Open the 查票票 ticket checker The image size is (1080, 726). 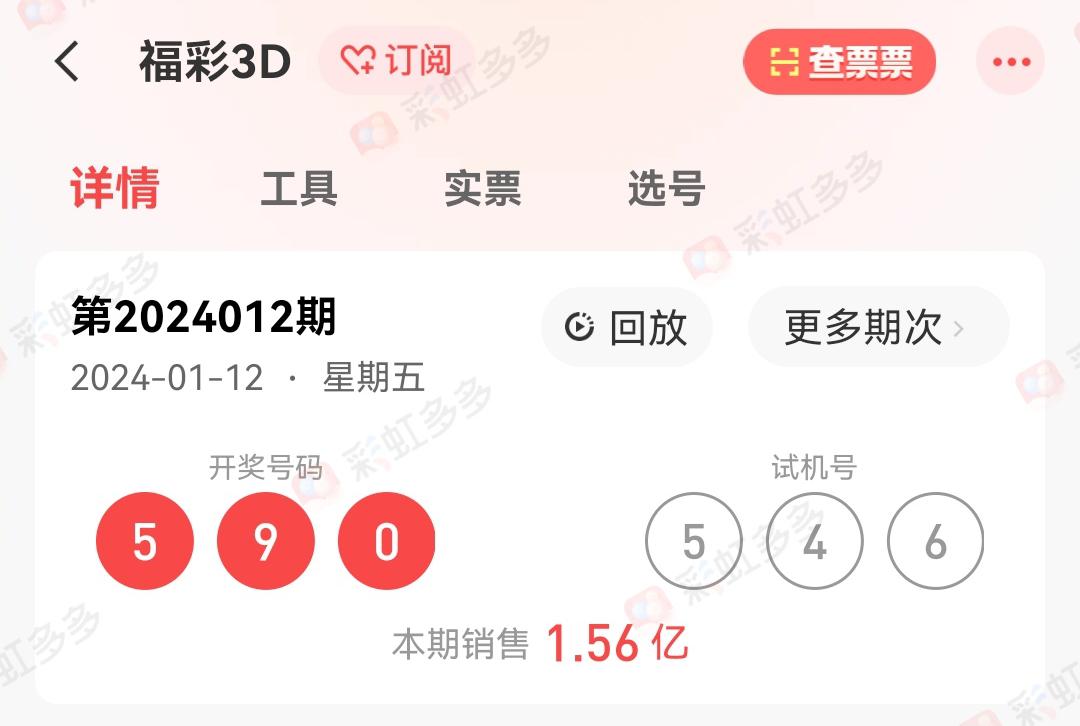tap(839, 62)
